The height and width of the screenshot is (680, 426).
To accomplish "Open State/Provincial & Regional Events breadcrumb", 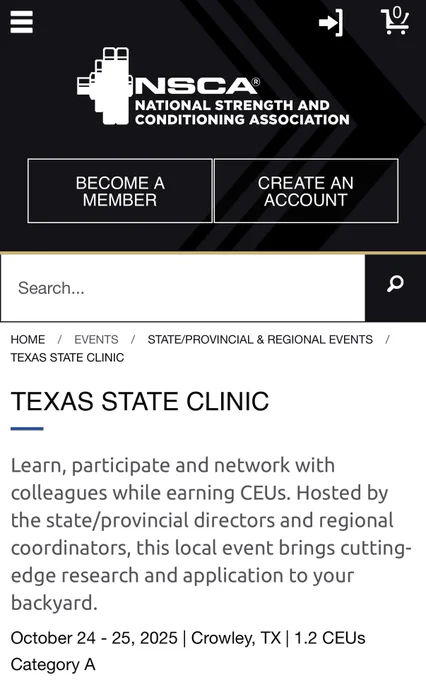I will click(260, 339).
